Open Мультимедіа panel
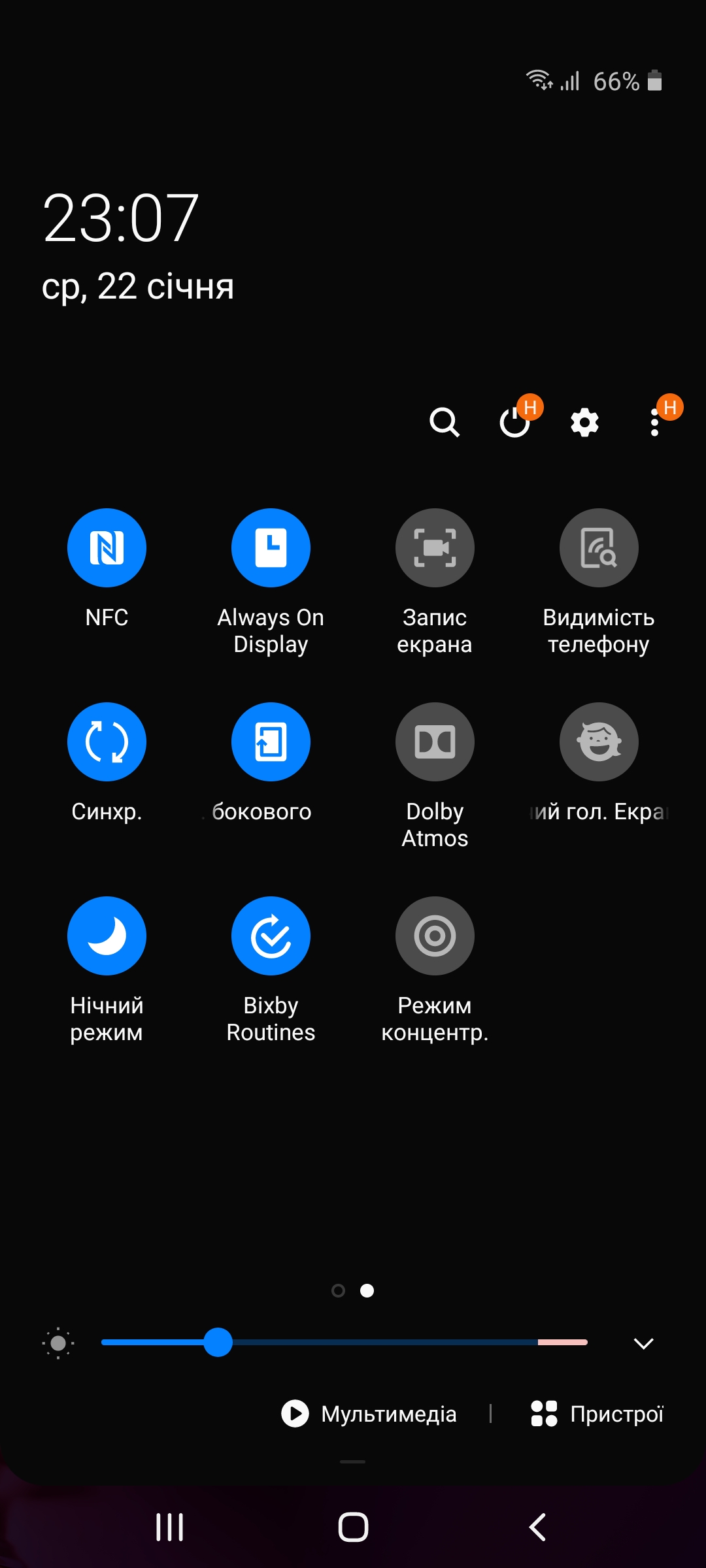Image resolution: width=706 pixels, height=1568 pixels. pyautogui.click(x=369, y=1414)
